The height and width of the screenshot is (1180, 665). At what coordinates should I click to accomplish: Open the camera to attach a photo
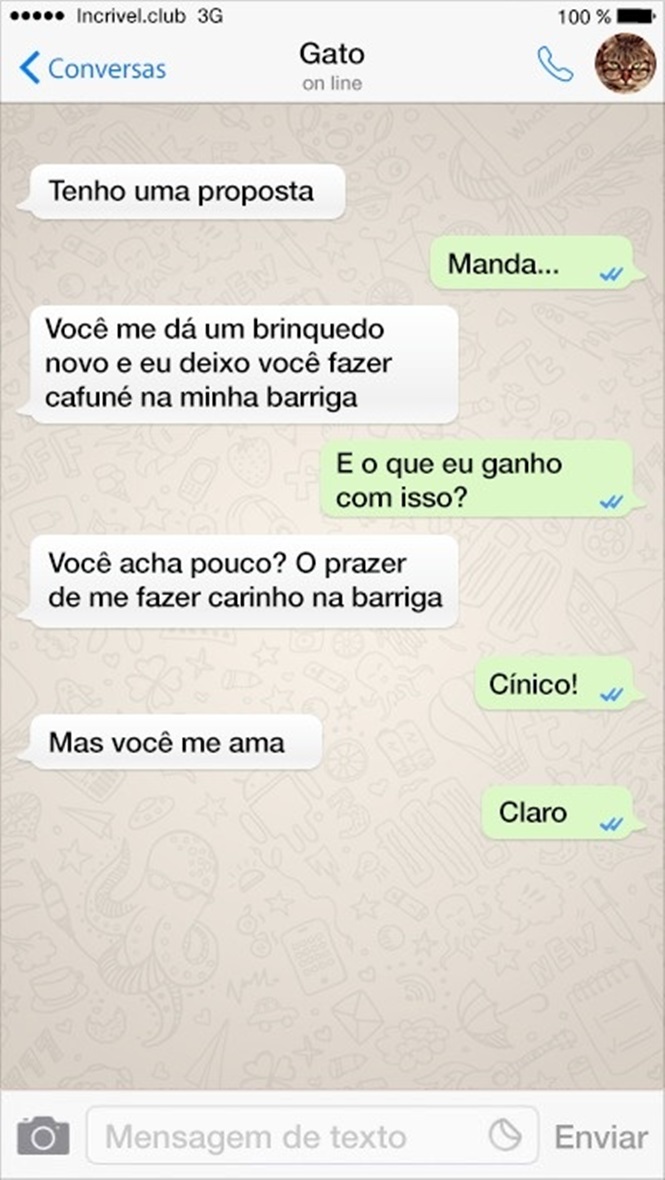click(44, 1136)
